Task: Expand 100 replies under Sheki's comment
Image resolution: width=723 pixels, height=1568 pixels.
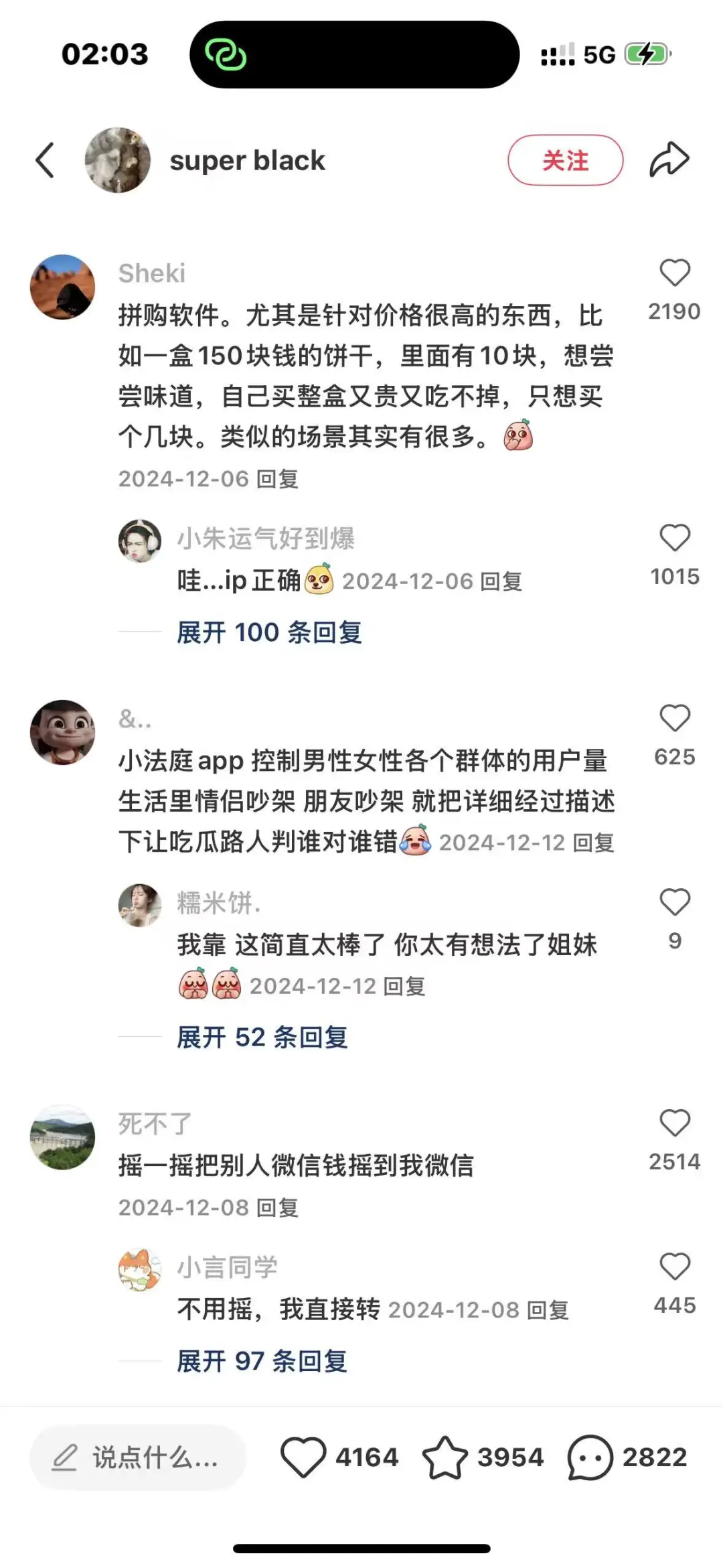Action: [269, 632]
